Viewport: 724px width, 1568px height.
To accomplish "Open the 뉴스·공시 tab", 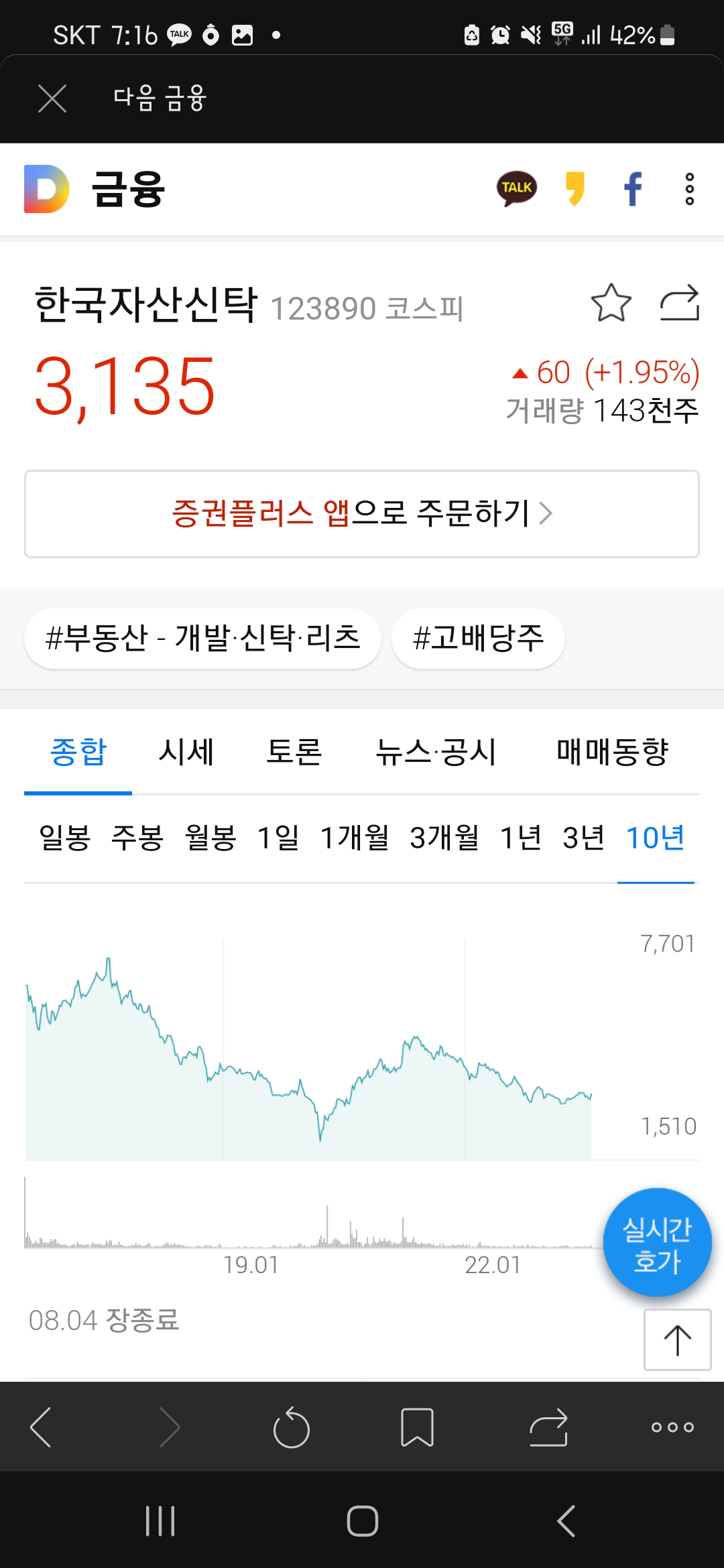I will point(436,752).
